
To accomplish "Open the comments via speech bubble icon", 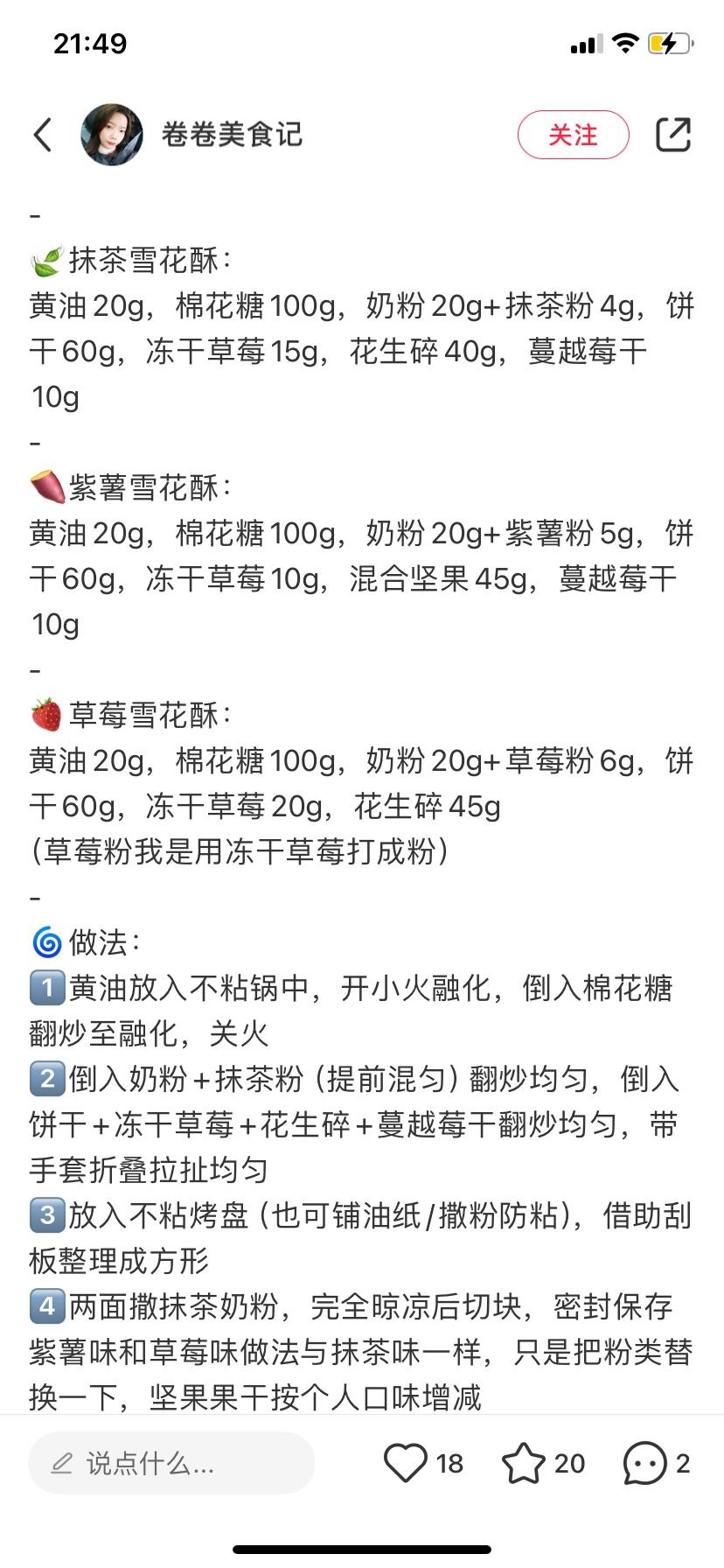I will [x=644, y=1462].
